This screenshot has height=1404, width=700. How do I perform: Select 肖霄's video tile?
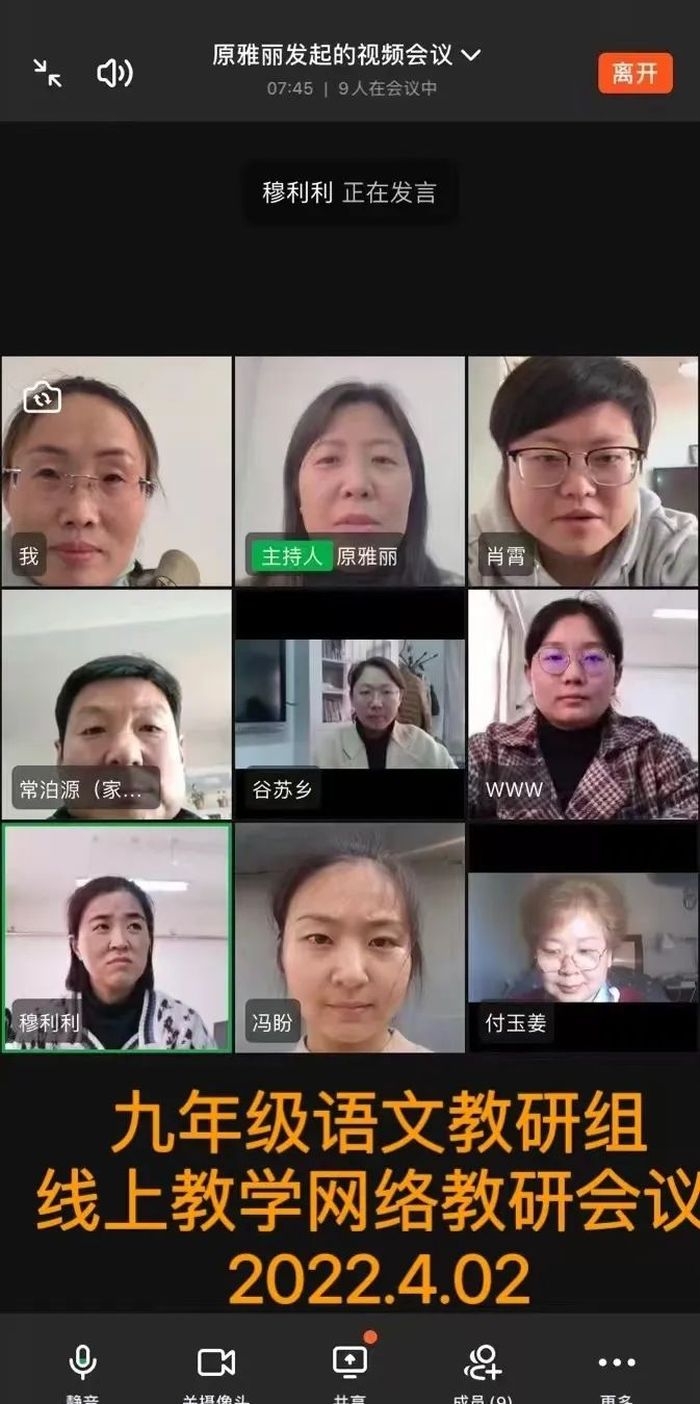point(583,470)
